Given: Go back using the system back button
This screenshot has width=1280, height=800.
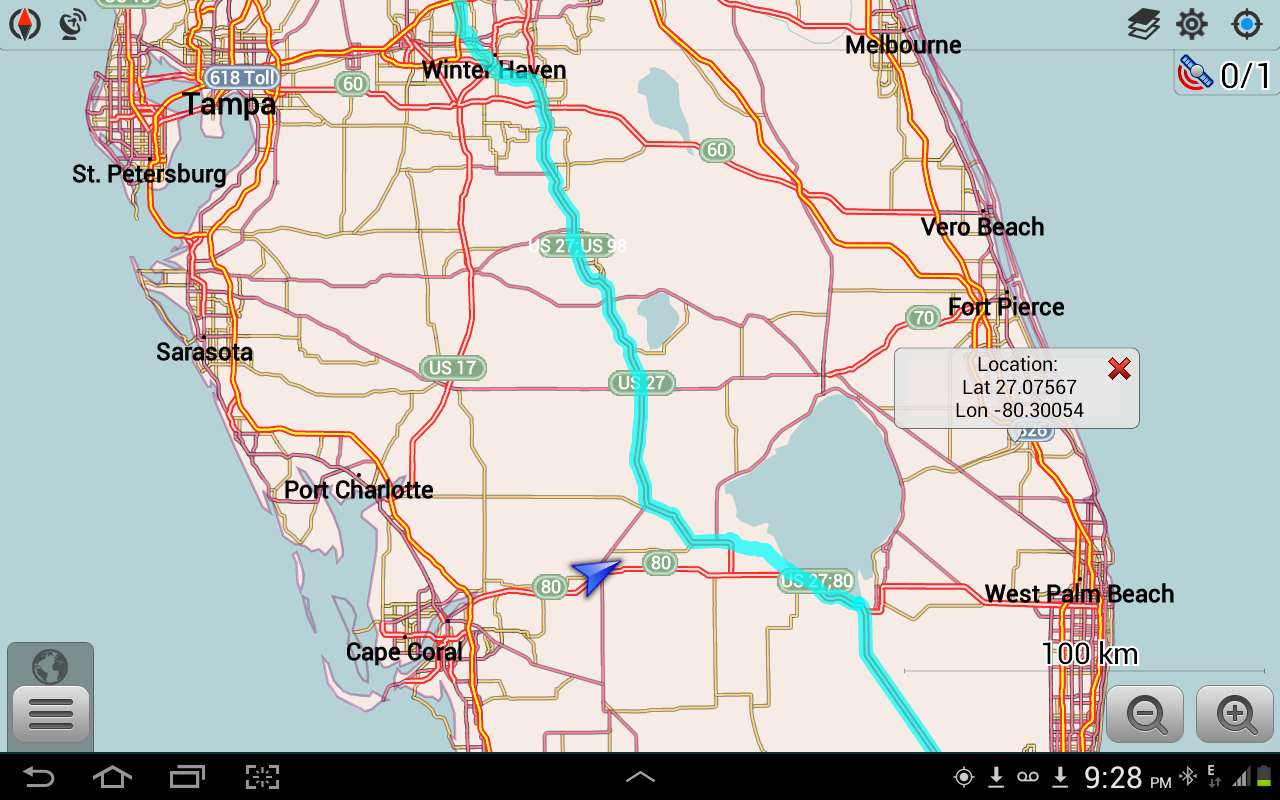Looking at the screenshot, I should [x=39, y=777].
